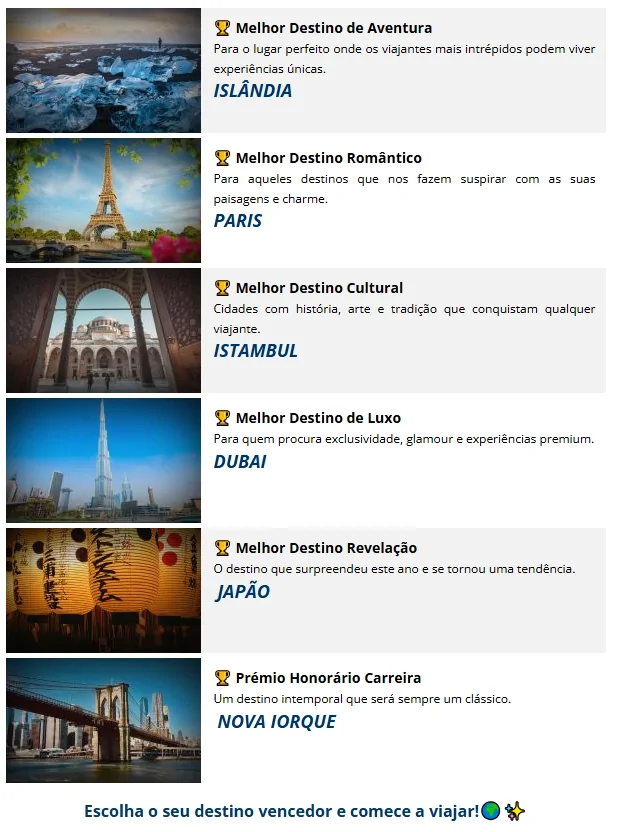View the JAPÃO destination page
This screenshot has width=617, height=832.
[243, 592]
